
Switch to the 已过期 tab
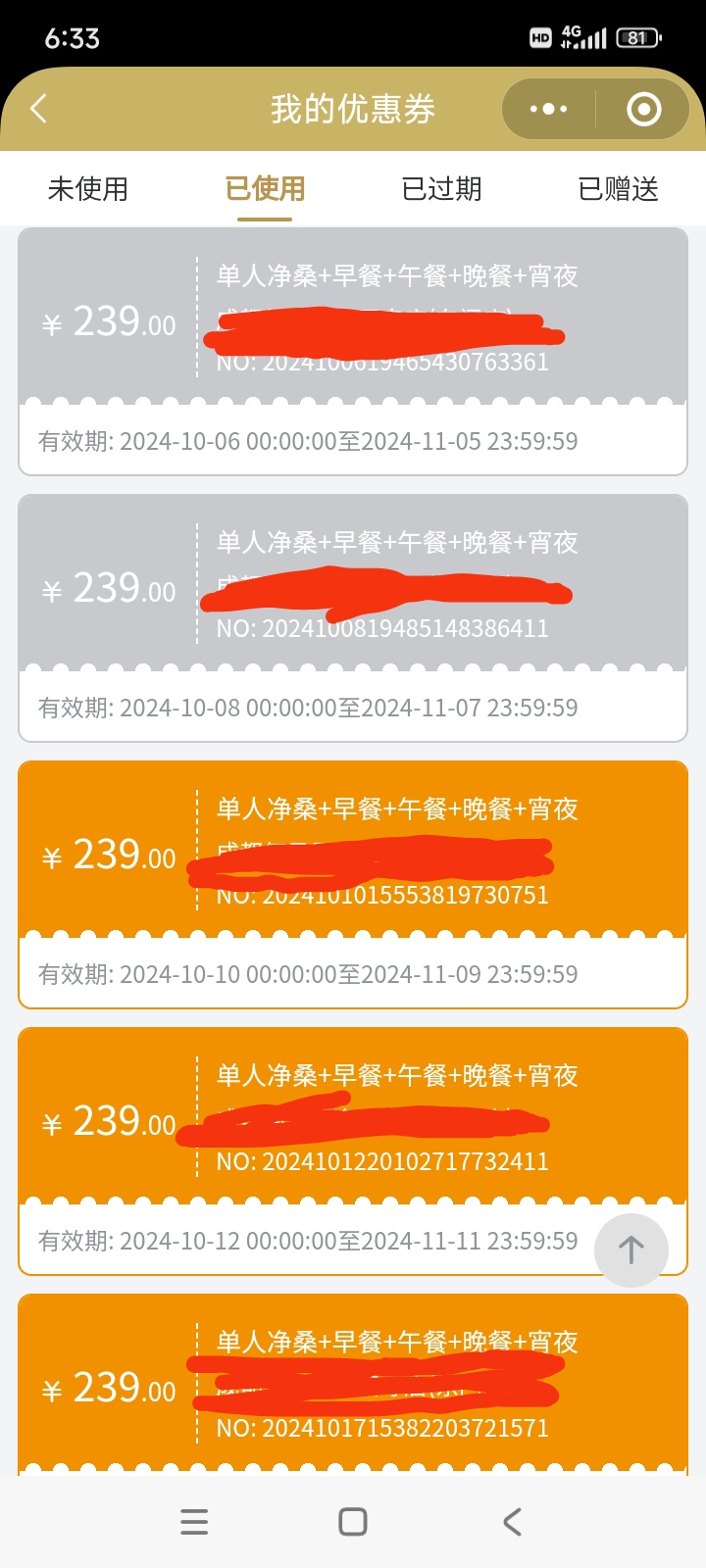(441, 188)
